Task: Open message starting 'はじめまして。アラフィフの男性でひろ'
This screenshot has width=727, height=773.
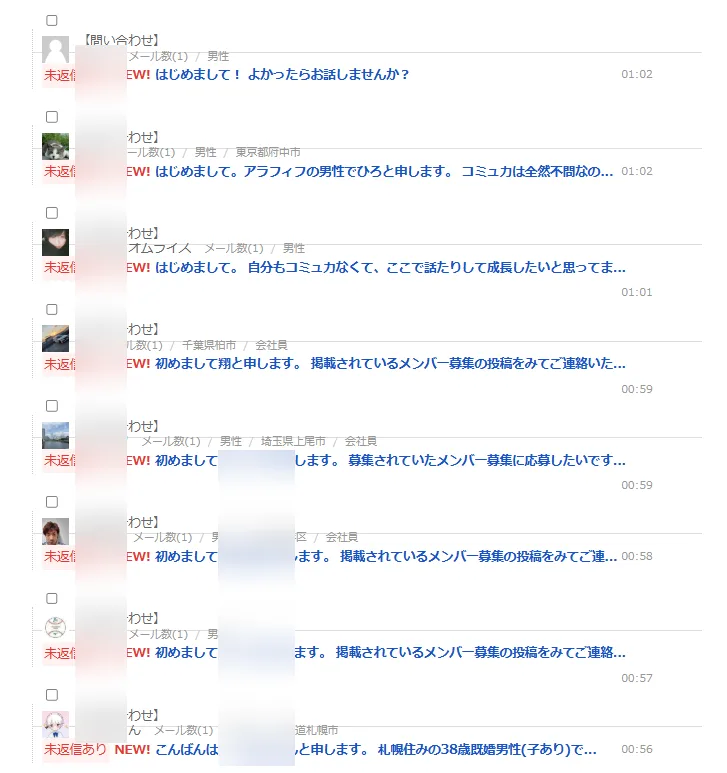Action: pyautogui.click(x=384, y=171)
